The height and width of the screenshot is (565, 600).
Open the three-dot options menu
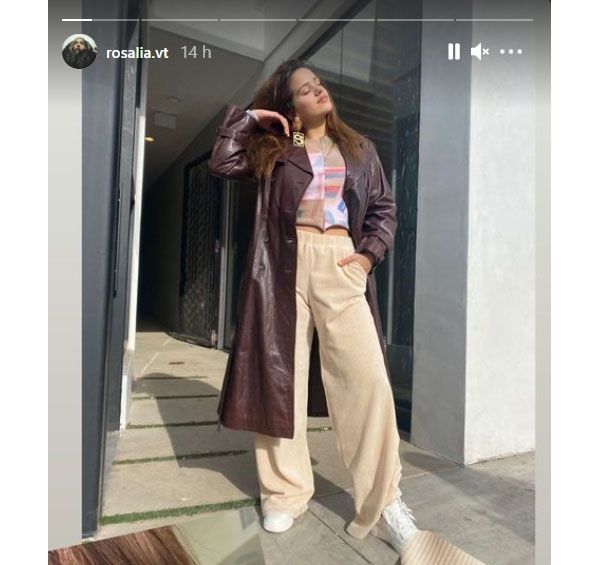point(510,51)
